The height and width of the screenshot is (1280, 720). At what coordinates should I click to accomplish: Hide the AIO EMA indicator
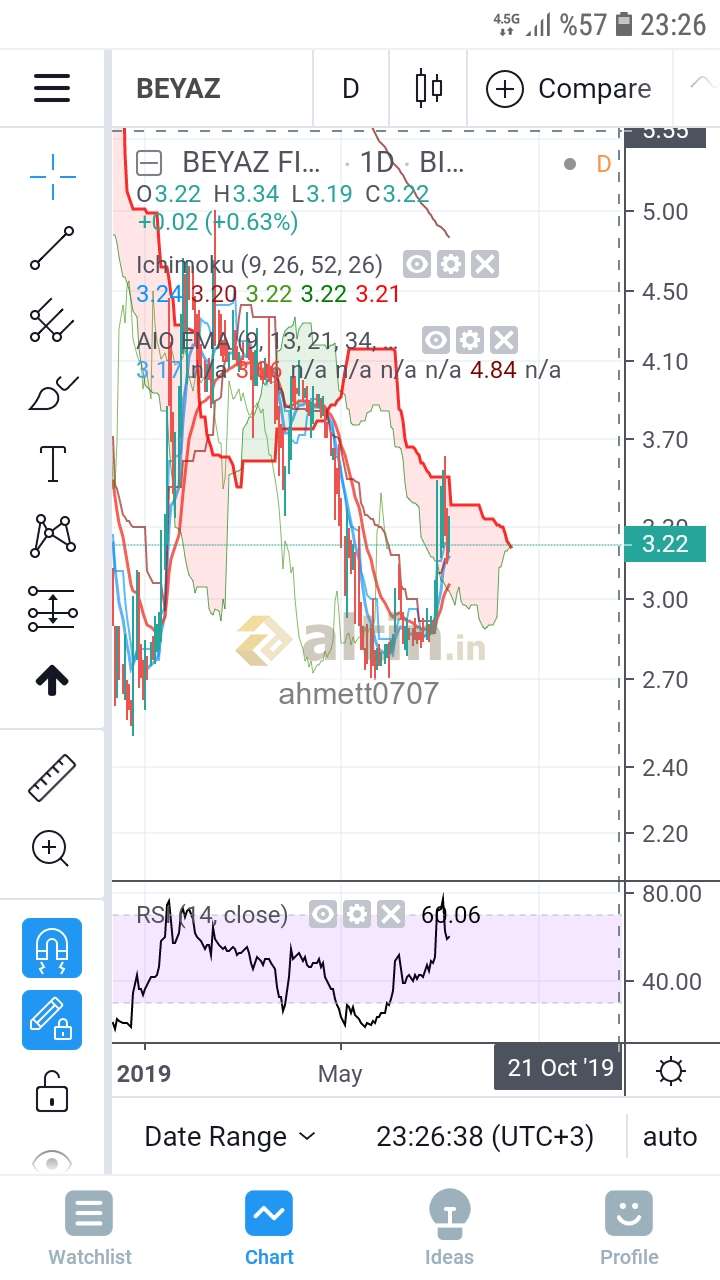[435, 340]
